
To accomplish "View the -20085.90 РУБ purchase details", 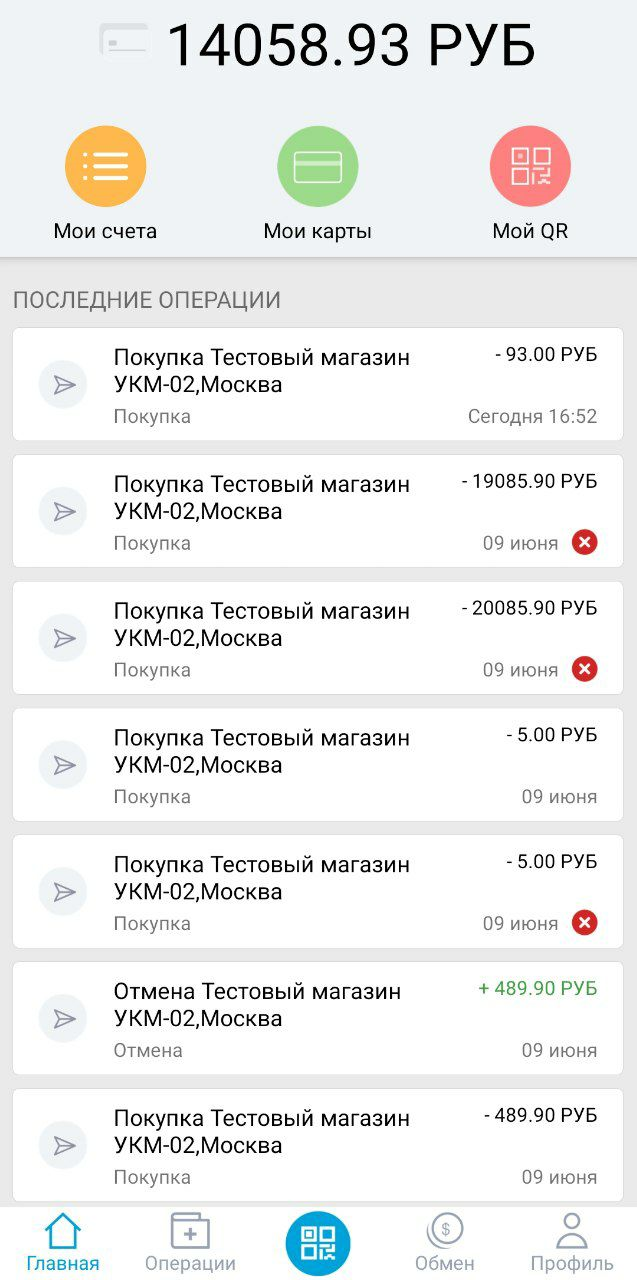I will pos(318,638).
